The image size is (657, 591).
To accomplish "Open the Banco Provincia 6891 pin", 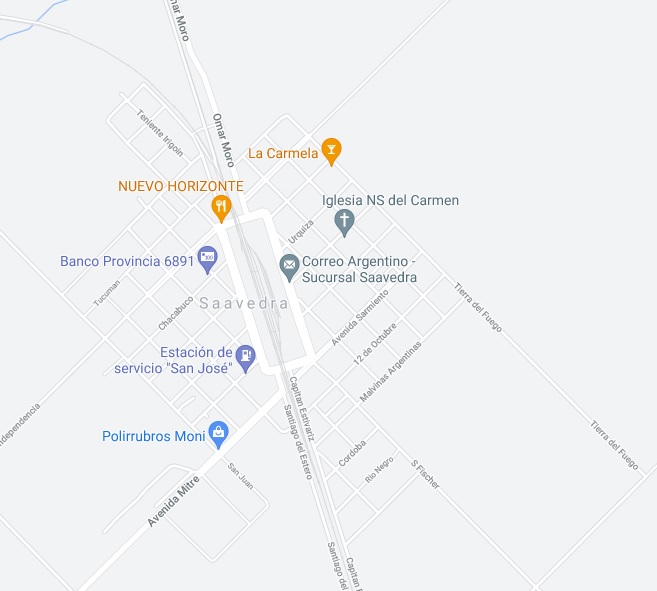I will (207, 260).
